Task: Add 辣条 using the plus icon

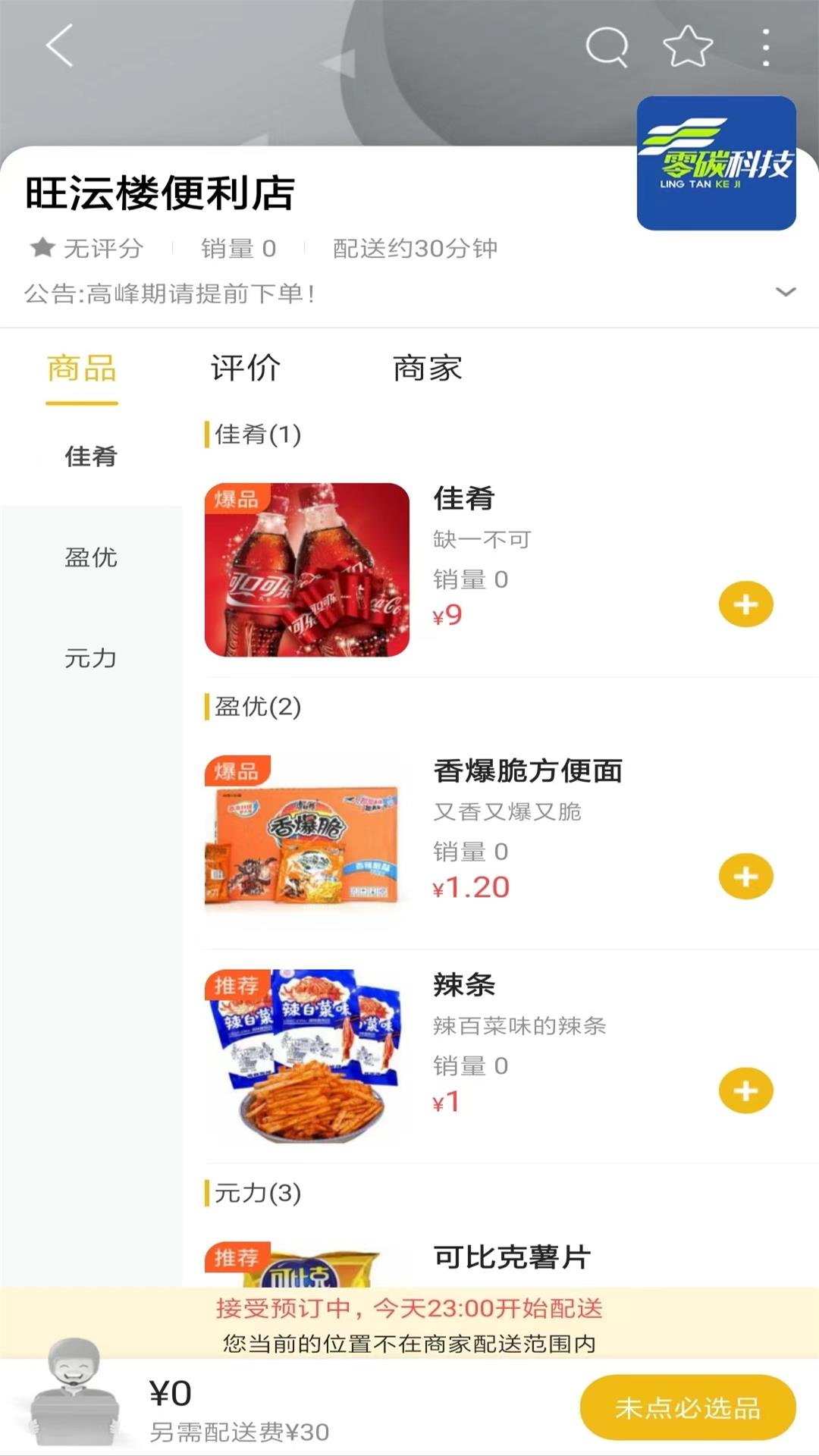Action: [x=745, y=1090]
